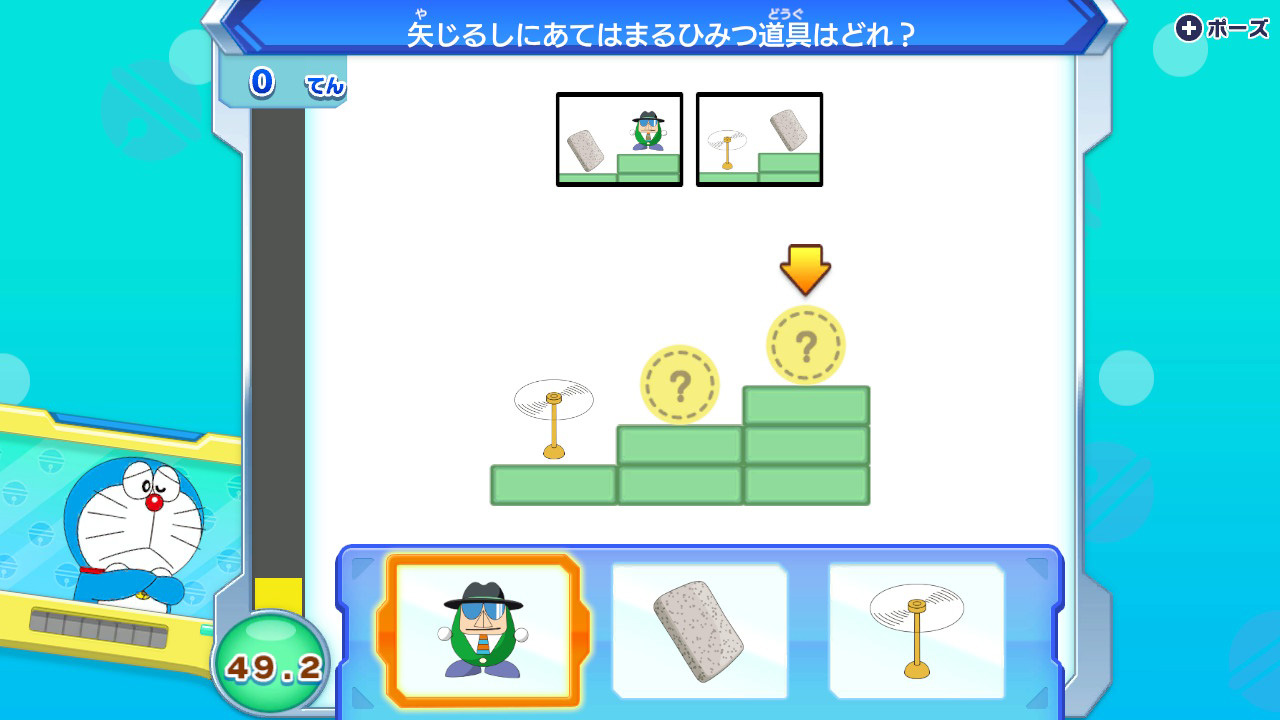Image resolution: width=1280 pixels, height=720 pixels.
Task: Pick the bamboo-copter propeller answer
Action: pyautogui.click(x=916, y=630)
